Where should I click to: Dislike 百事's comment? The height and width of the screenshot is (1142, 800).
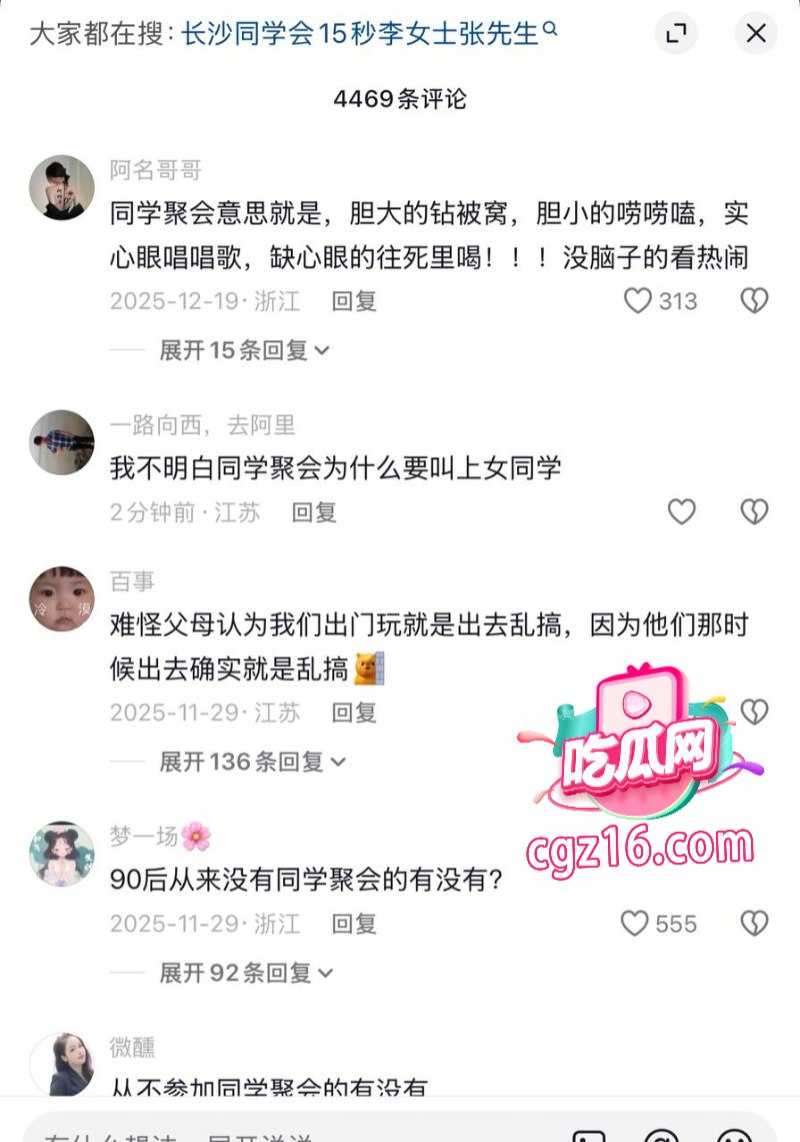(x=754, y=711)
